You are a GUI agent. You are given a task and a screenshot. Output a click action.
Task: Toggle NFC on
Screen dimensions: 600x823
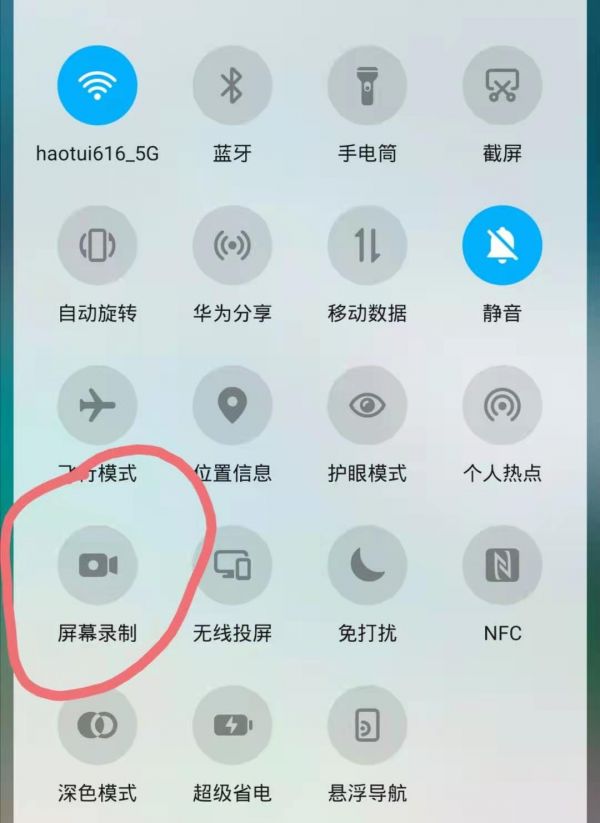point(502,565)
